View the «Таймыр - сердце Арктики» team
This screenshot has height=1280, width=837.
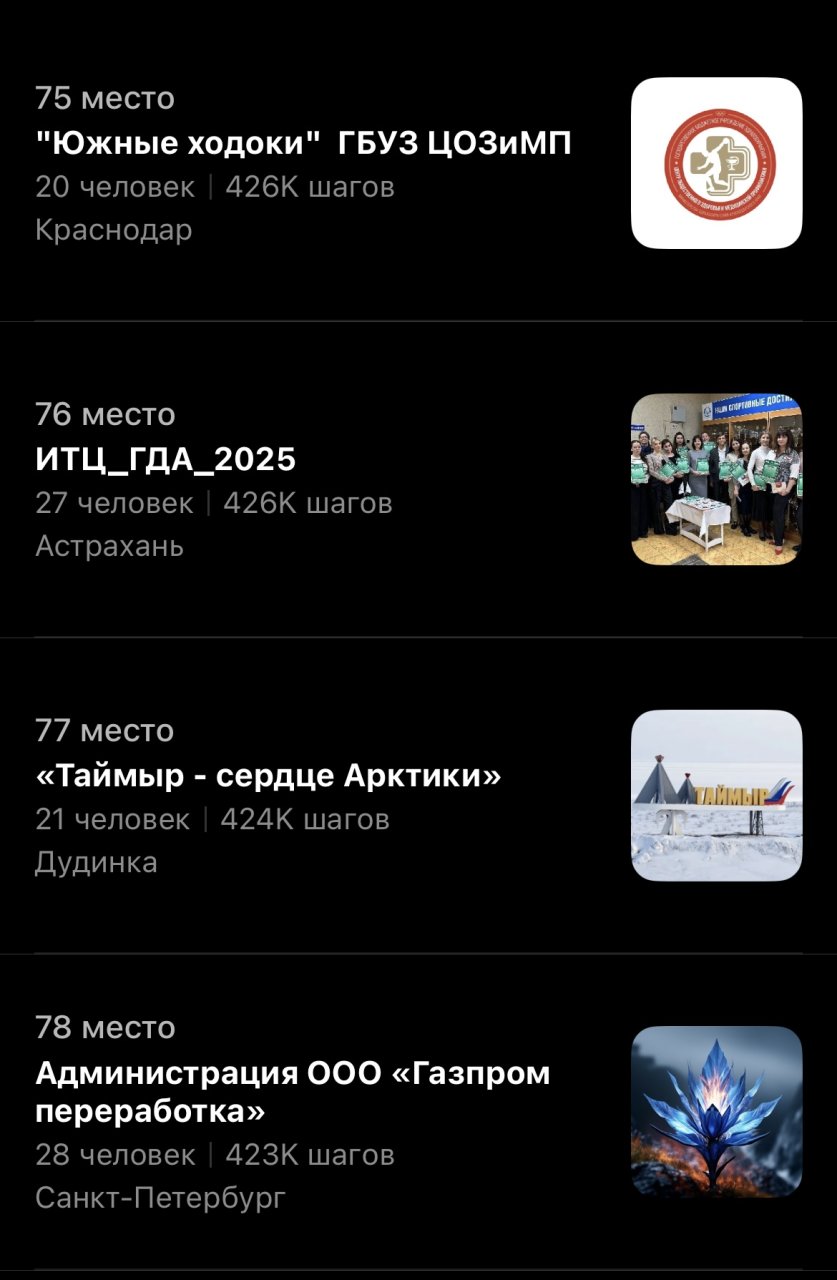(x=268, y=776)
